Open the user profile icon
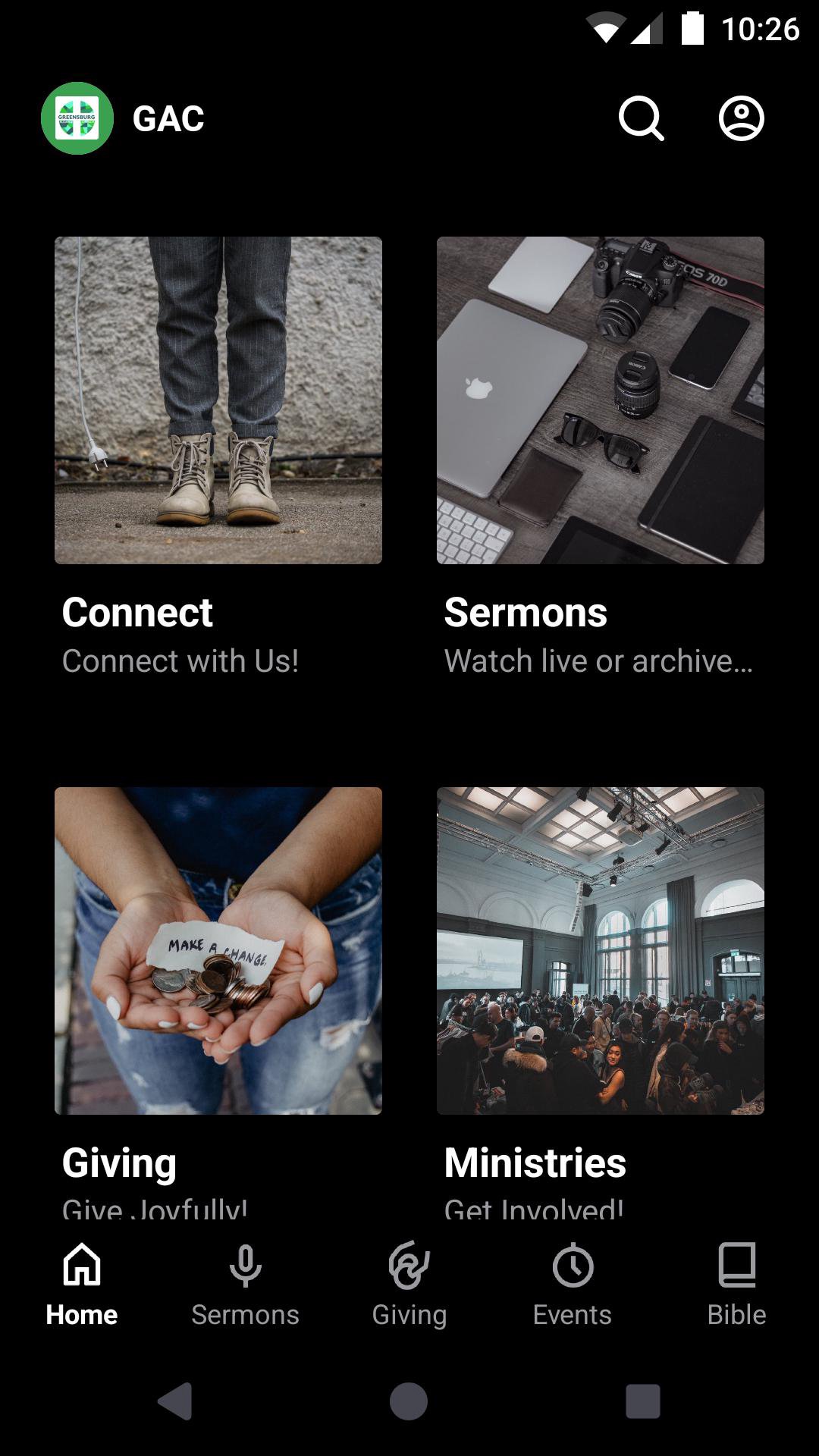819x1456 pixels. coord(741,118)
